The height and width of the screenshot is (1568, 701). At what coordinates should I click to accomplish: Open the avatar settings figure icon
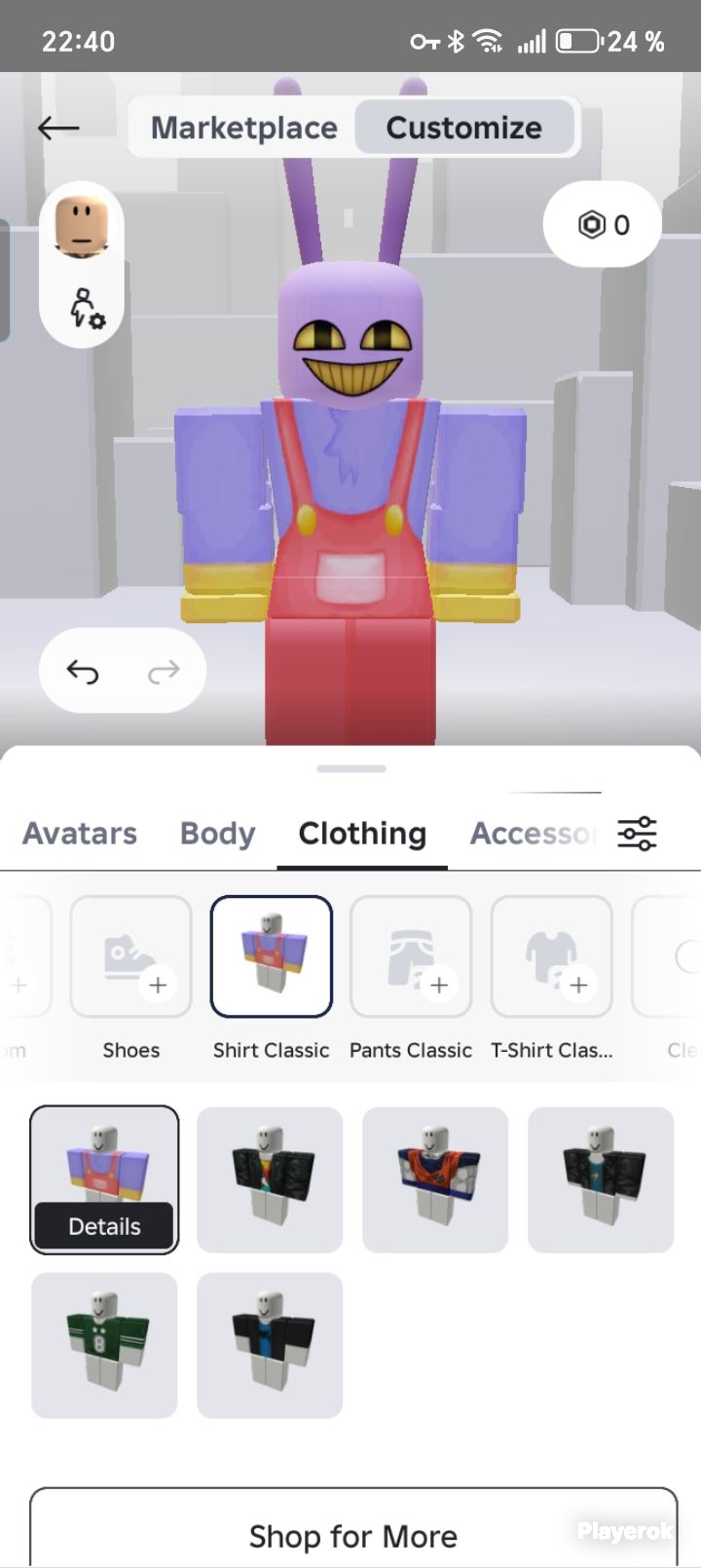85,307
